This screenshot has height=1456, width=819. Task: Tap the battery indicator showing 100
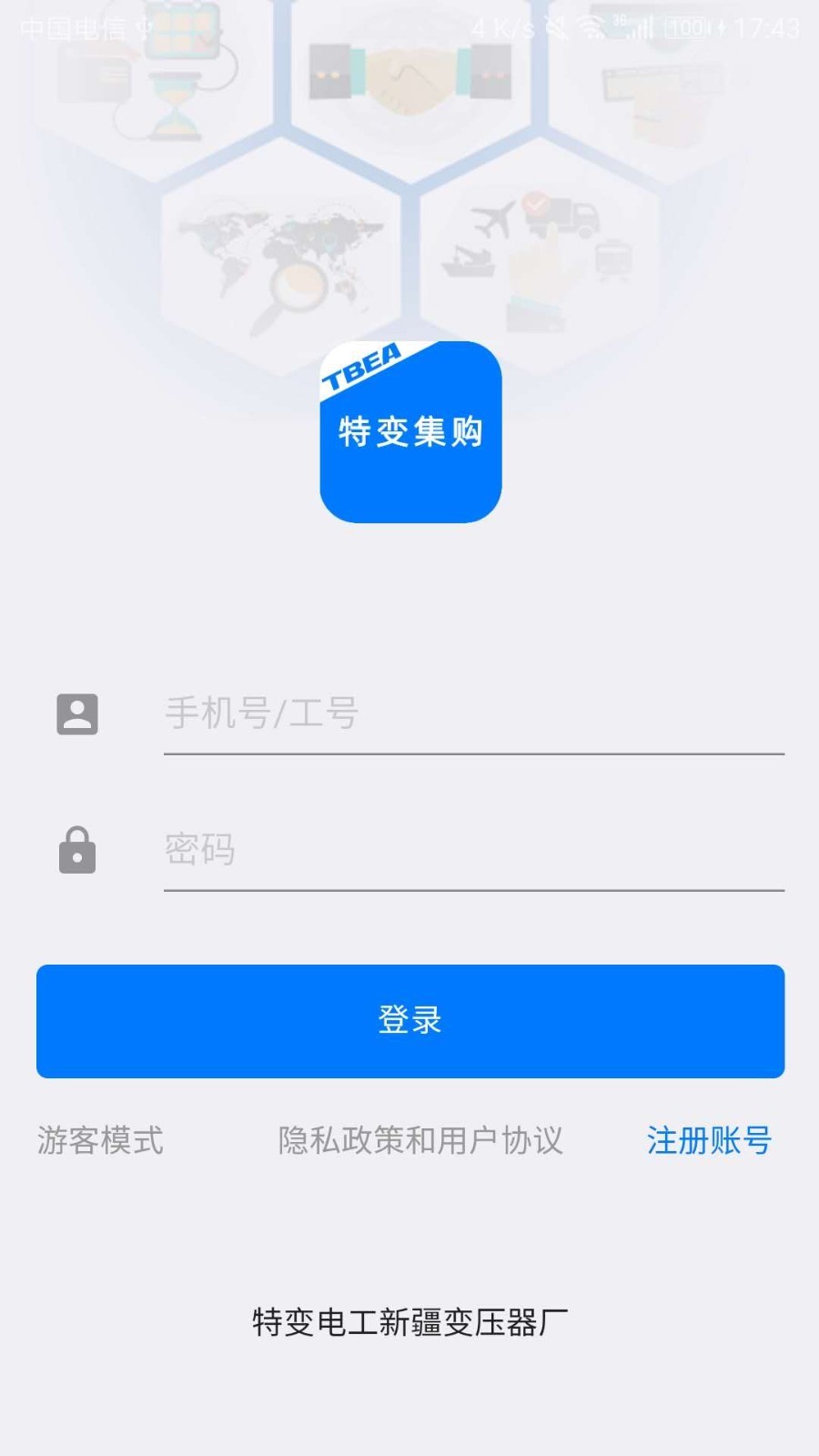tap(685, 27)
